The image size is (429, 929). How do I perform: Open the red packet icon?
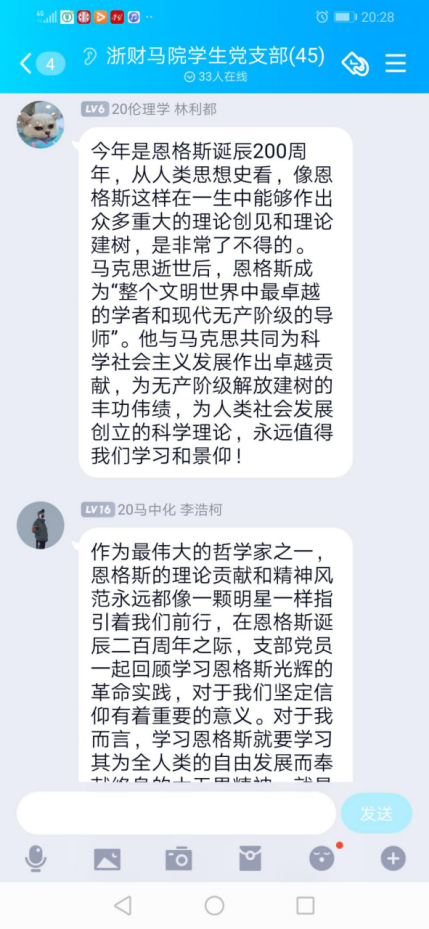coord(250,858)
